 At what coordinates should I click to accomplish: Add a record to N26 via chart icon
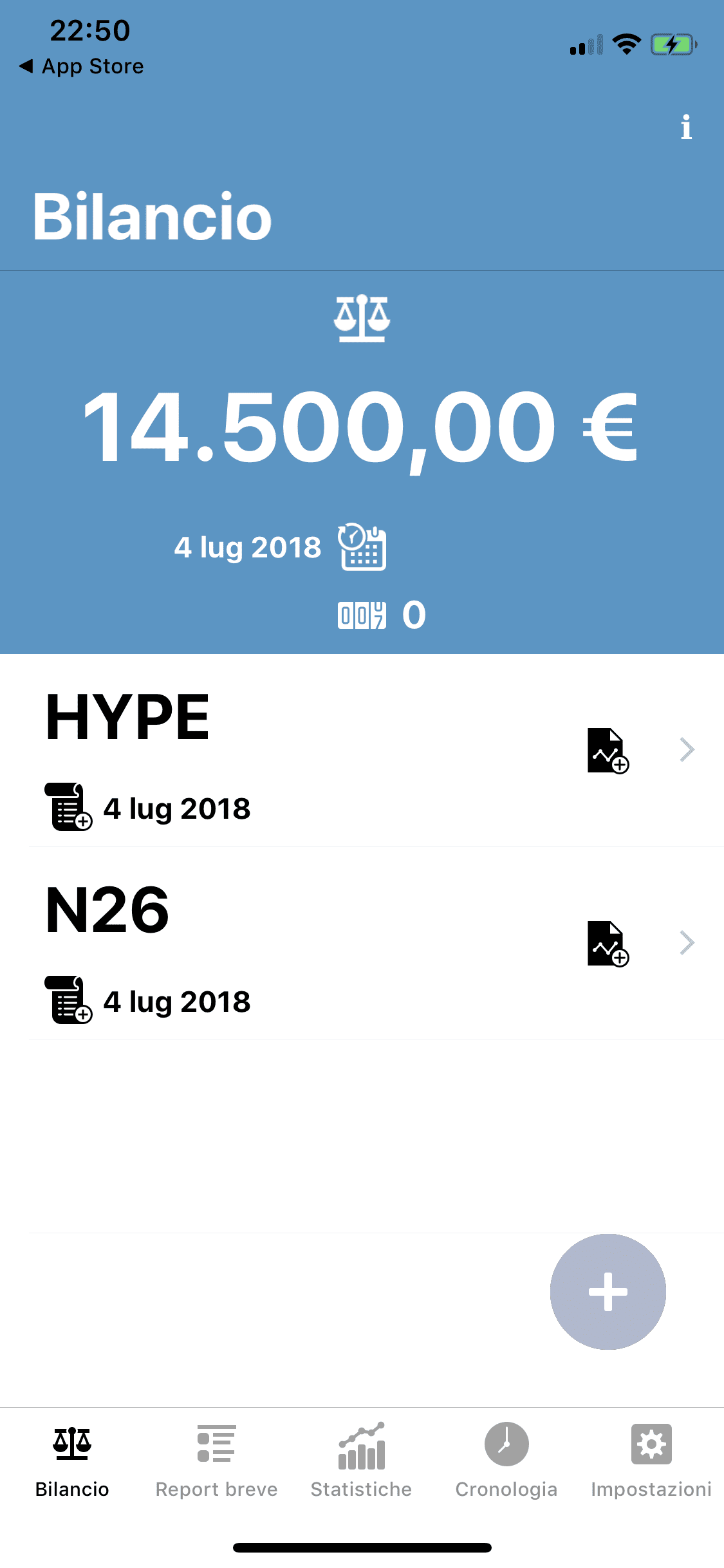pos(608,944)
